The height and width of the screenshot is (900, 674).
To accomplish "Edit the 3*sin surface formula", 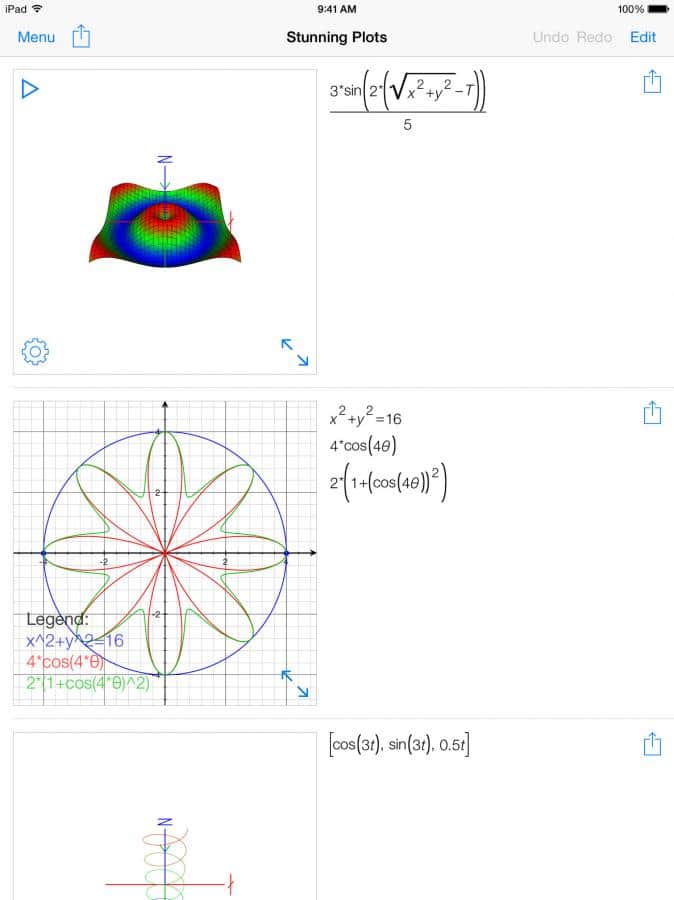I will click(407, 105).
